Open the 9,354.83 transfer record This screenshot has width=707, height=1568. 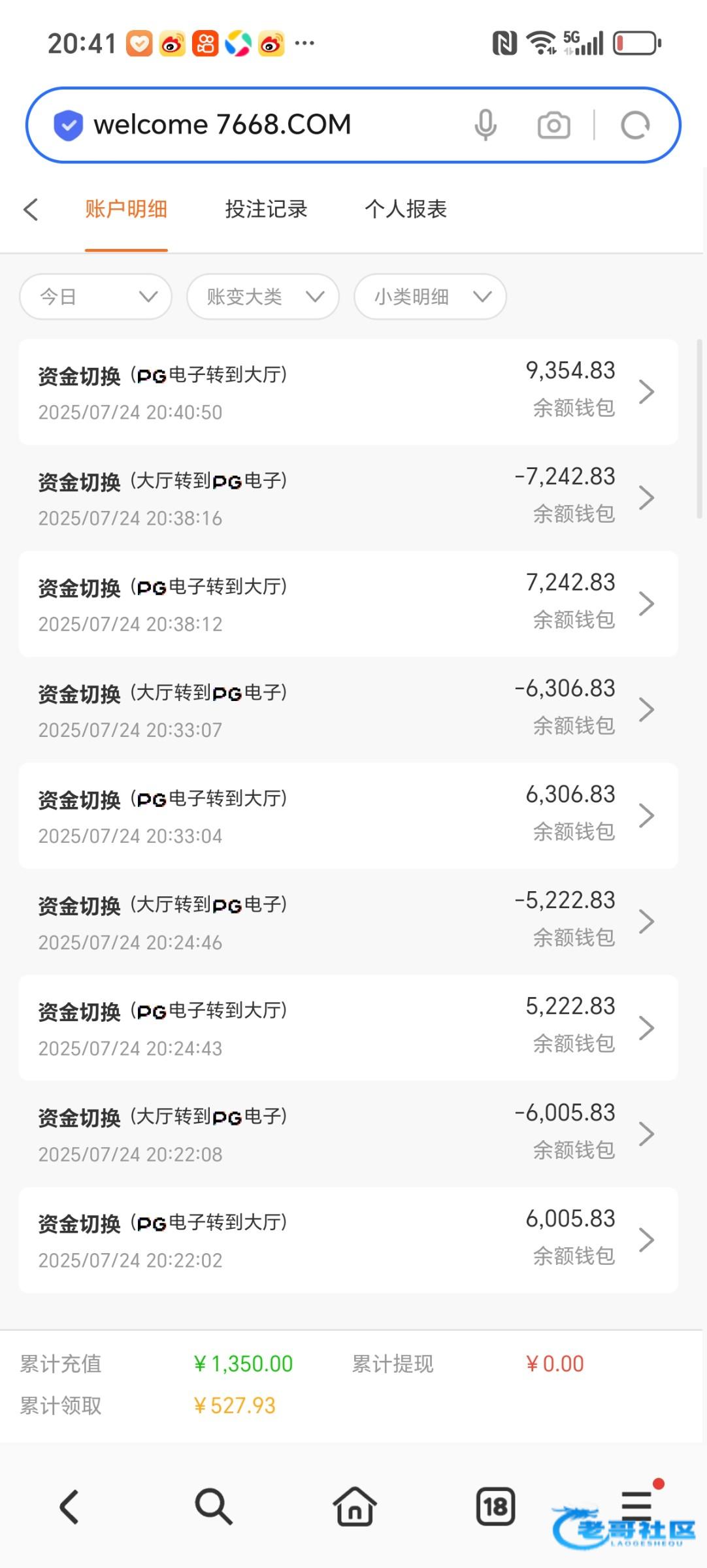click(x=348, y=392)
